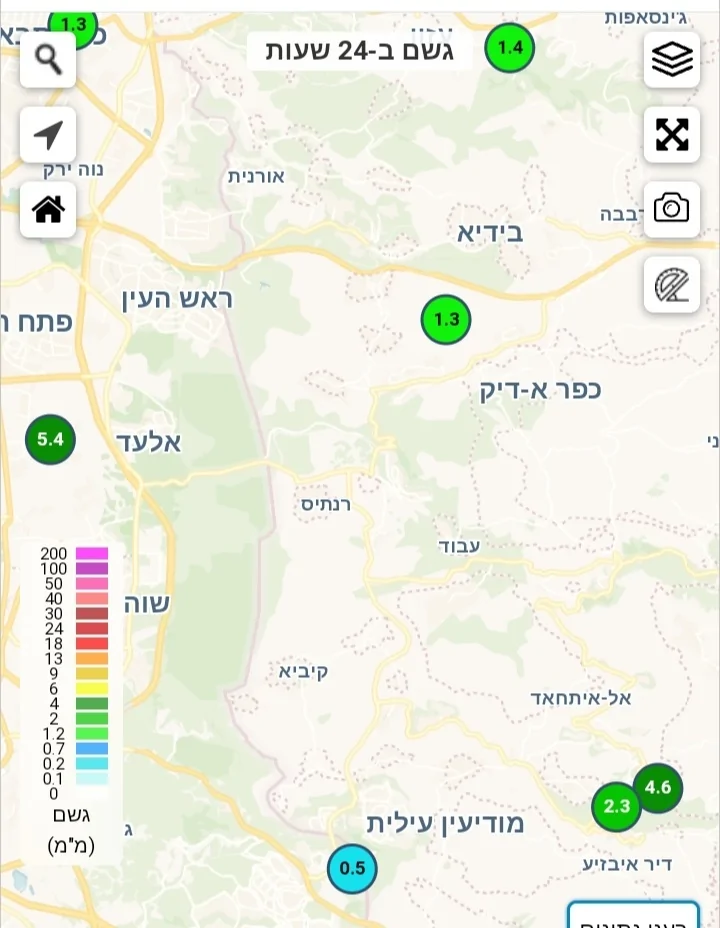Capture a map snapshot with camera icon
The image size is (720, 928).
point(672,209)
